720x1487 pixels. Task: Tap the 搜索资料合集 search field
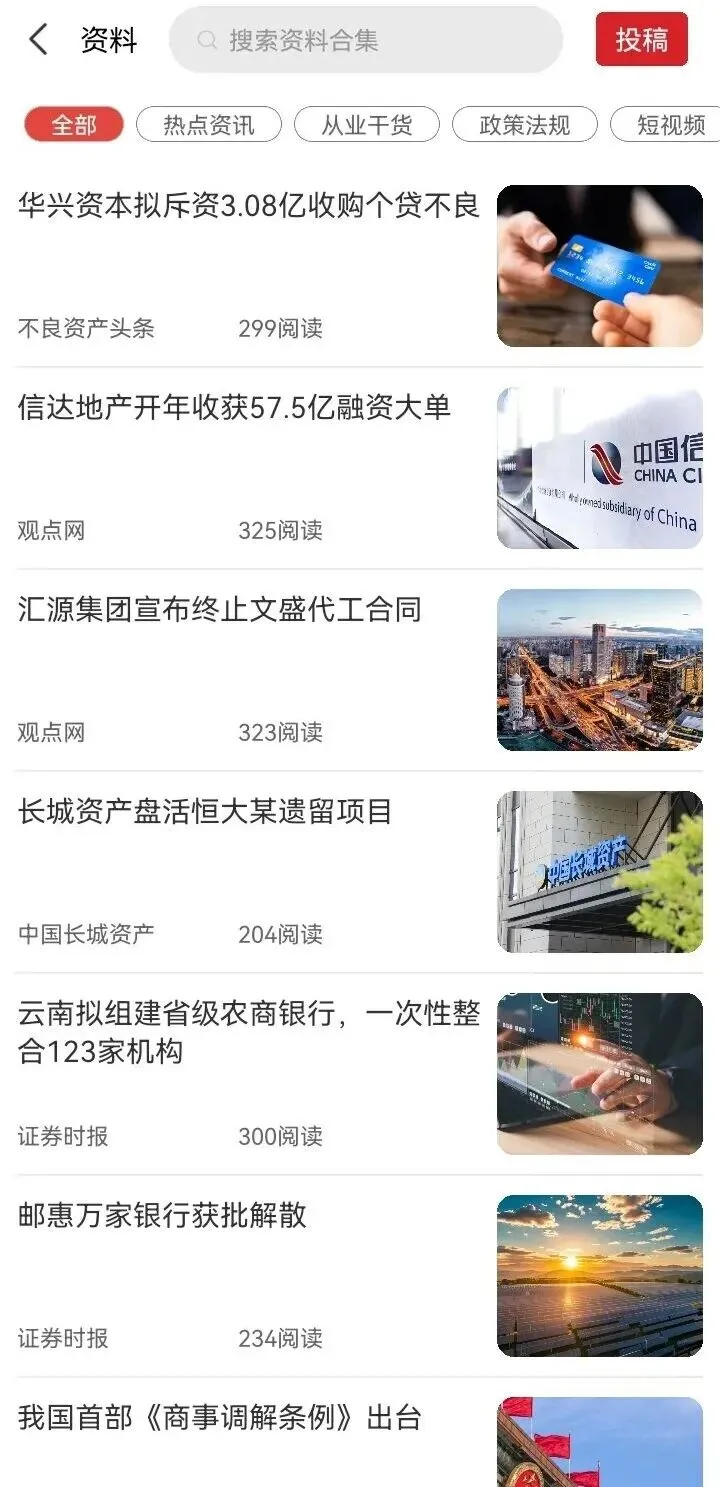coord(366,40)
